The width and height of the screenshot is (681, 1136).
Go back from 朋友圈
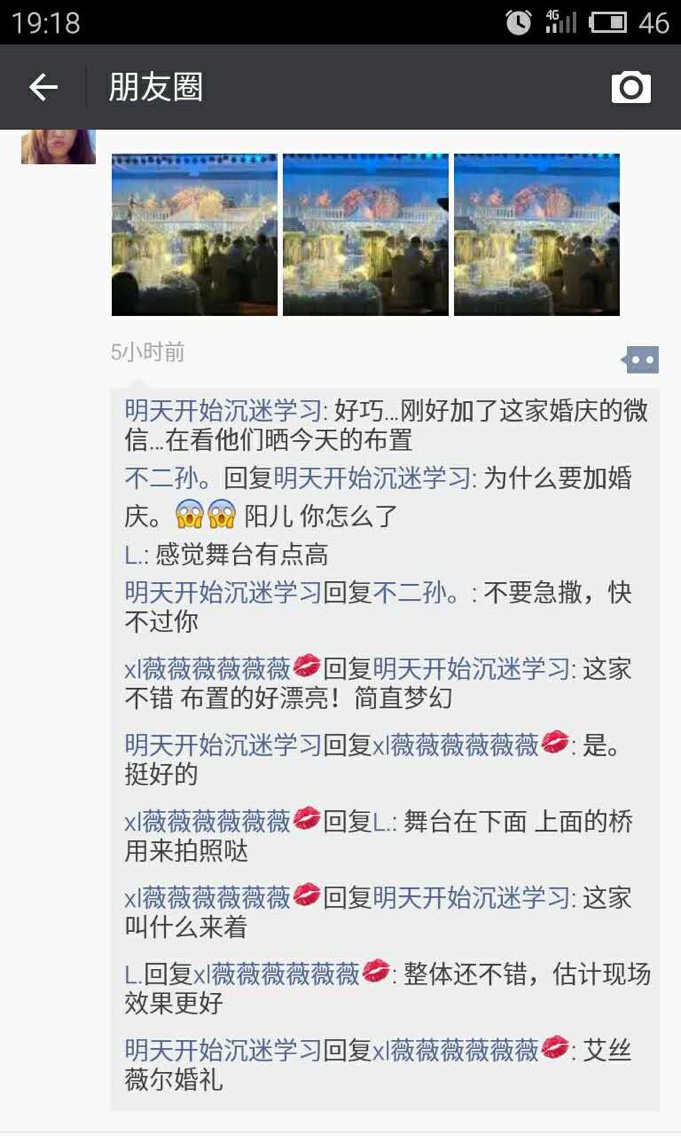(x=43, y=88)
